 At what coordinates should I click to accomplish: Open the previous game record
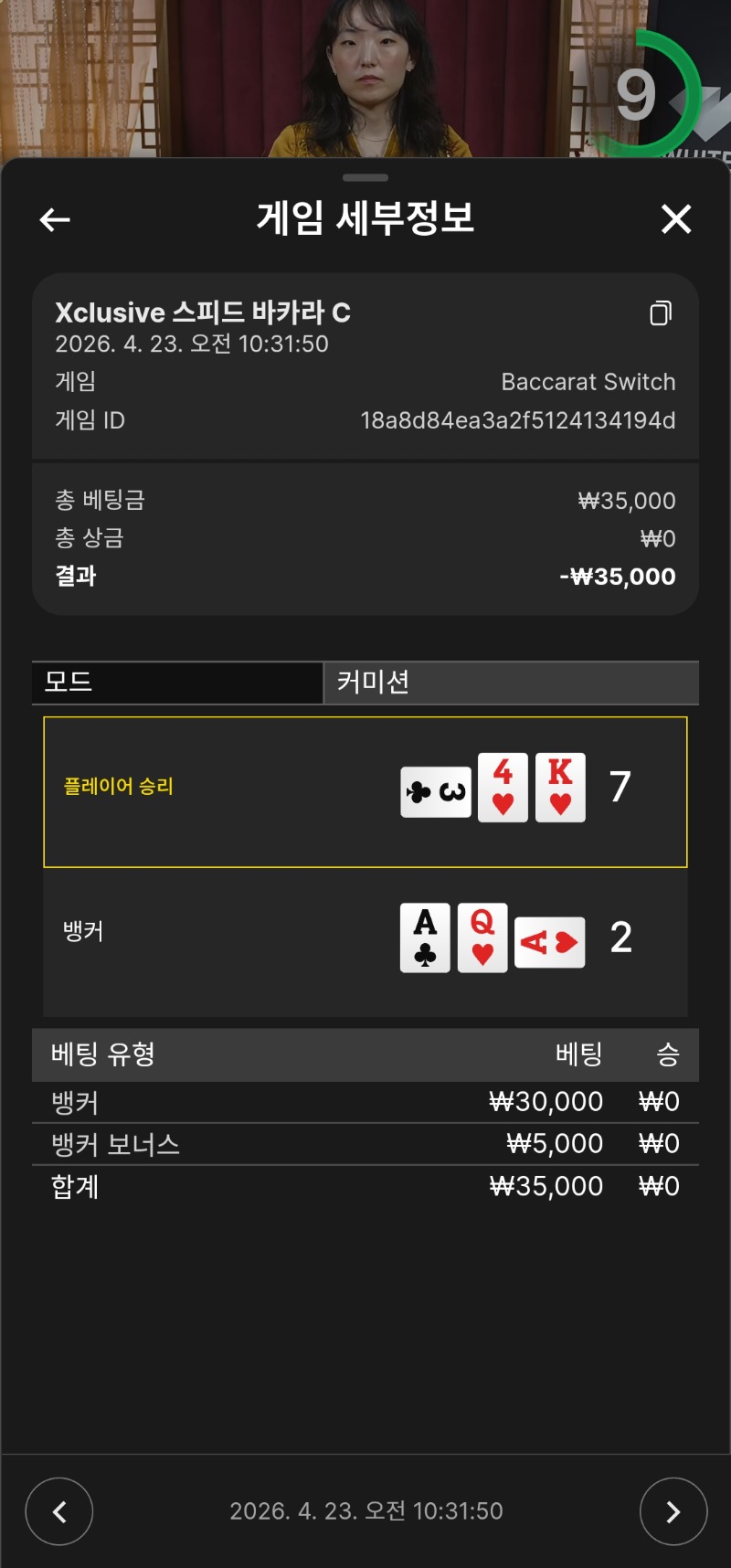(59, 1511)
